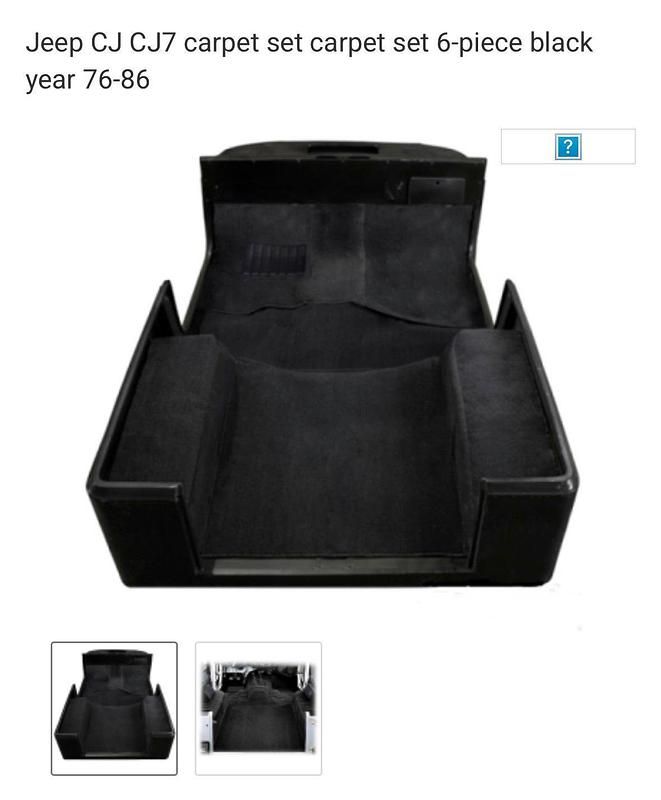The image size is (661, 800).
Task: Select the second thumbnail showing installed carpet
Action: tap(258, 708)
